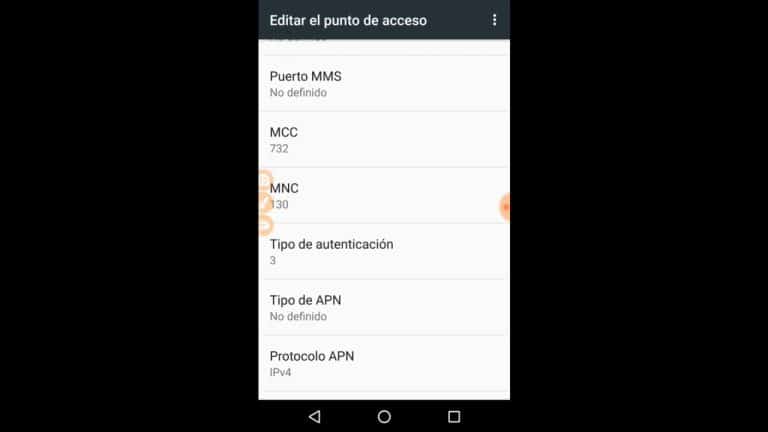Change Tipo de autenticación

tap(383, 252)
